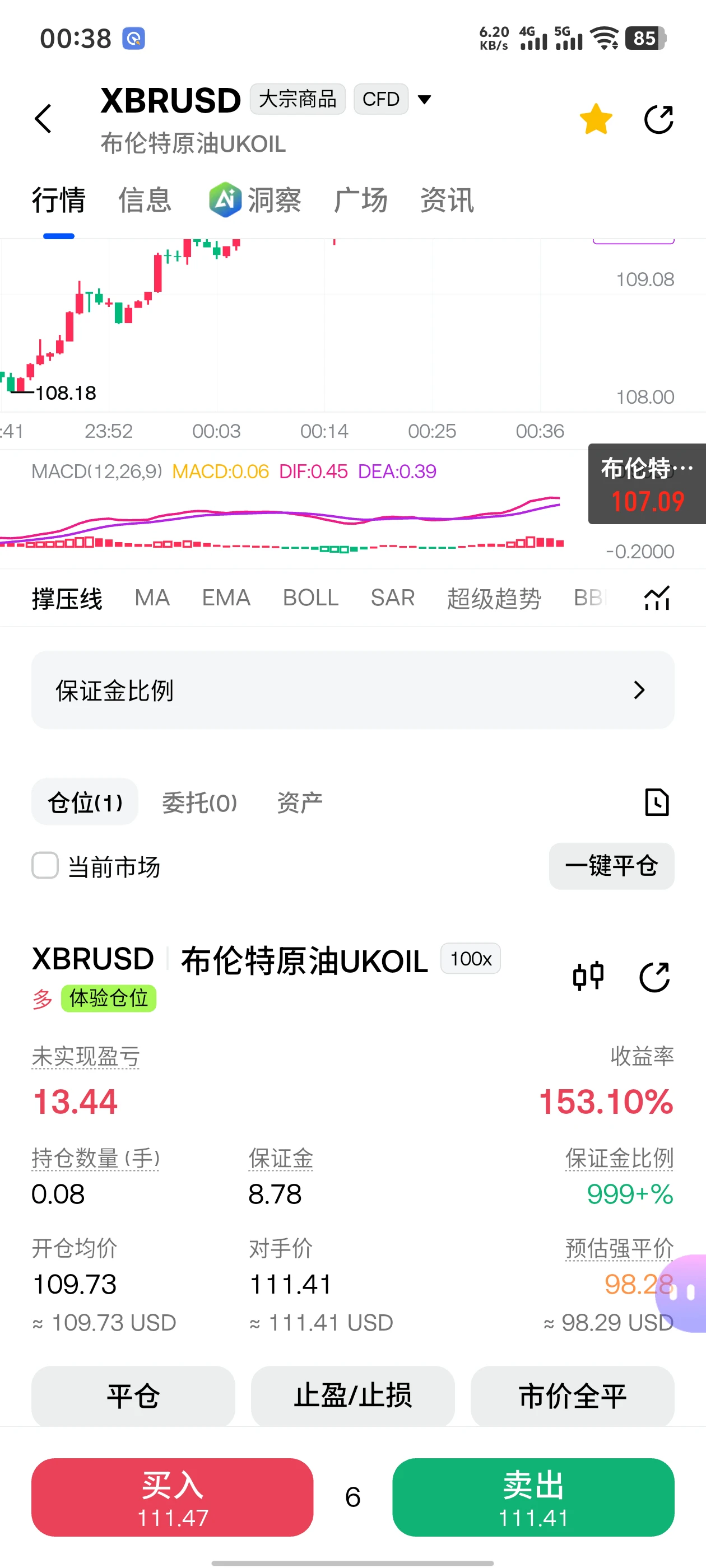
Task: Check the 当前市场 checkbox
Action: [x=45, y=866]
